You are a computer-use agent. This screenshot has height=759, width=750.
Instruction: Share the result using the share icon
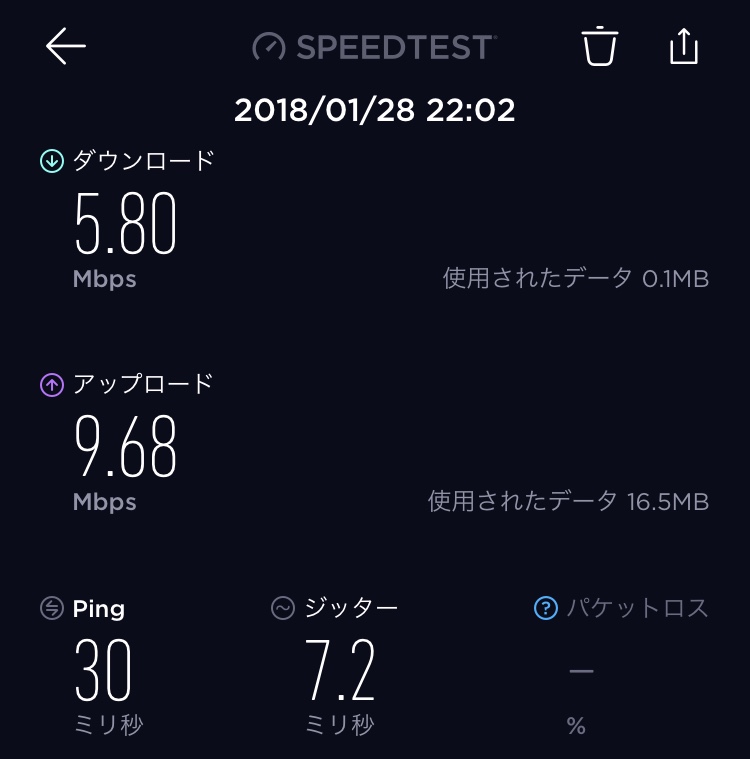(x=683, y=46)
